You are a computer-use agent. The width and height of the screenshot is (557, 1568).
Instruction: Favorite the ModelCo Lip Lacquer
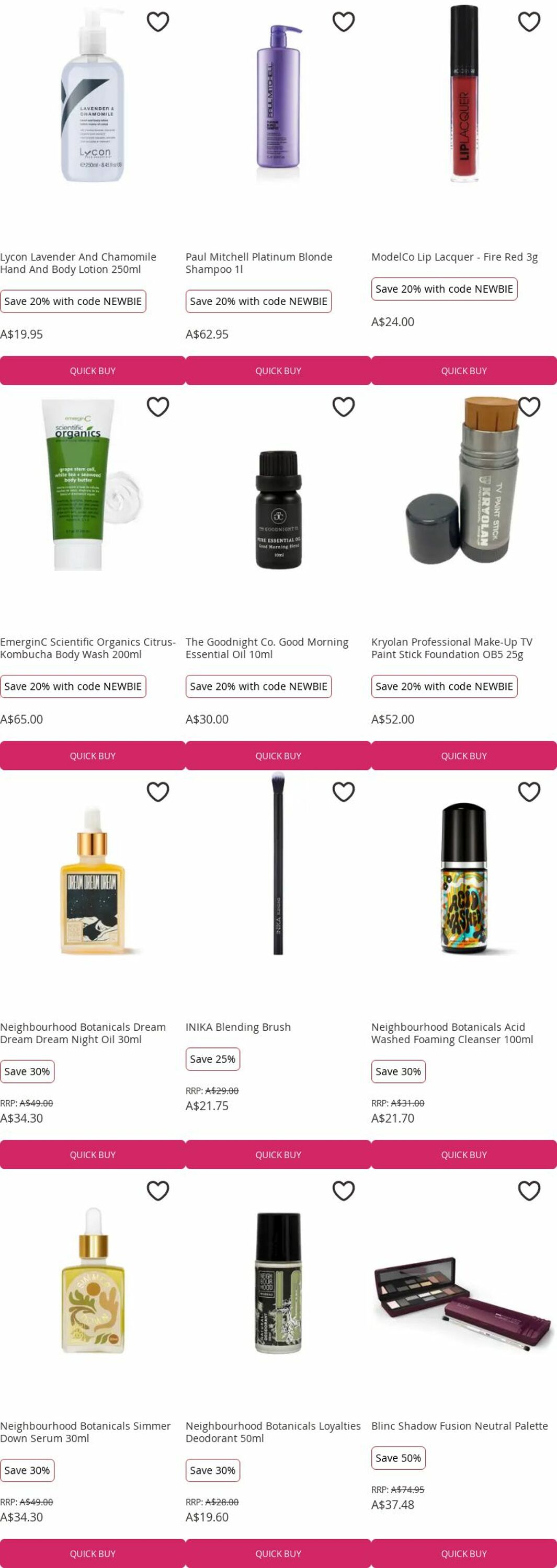[x=528, y=22]
